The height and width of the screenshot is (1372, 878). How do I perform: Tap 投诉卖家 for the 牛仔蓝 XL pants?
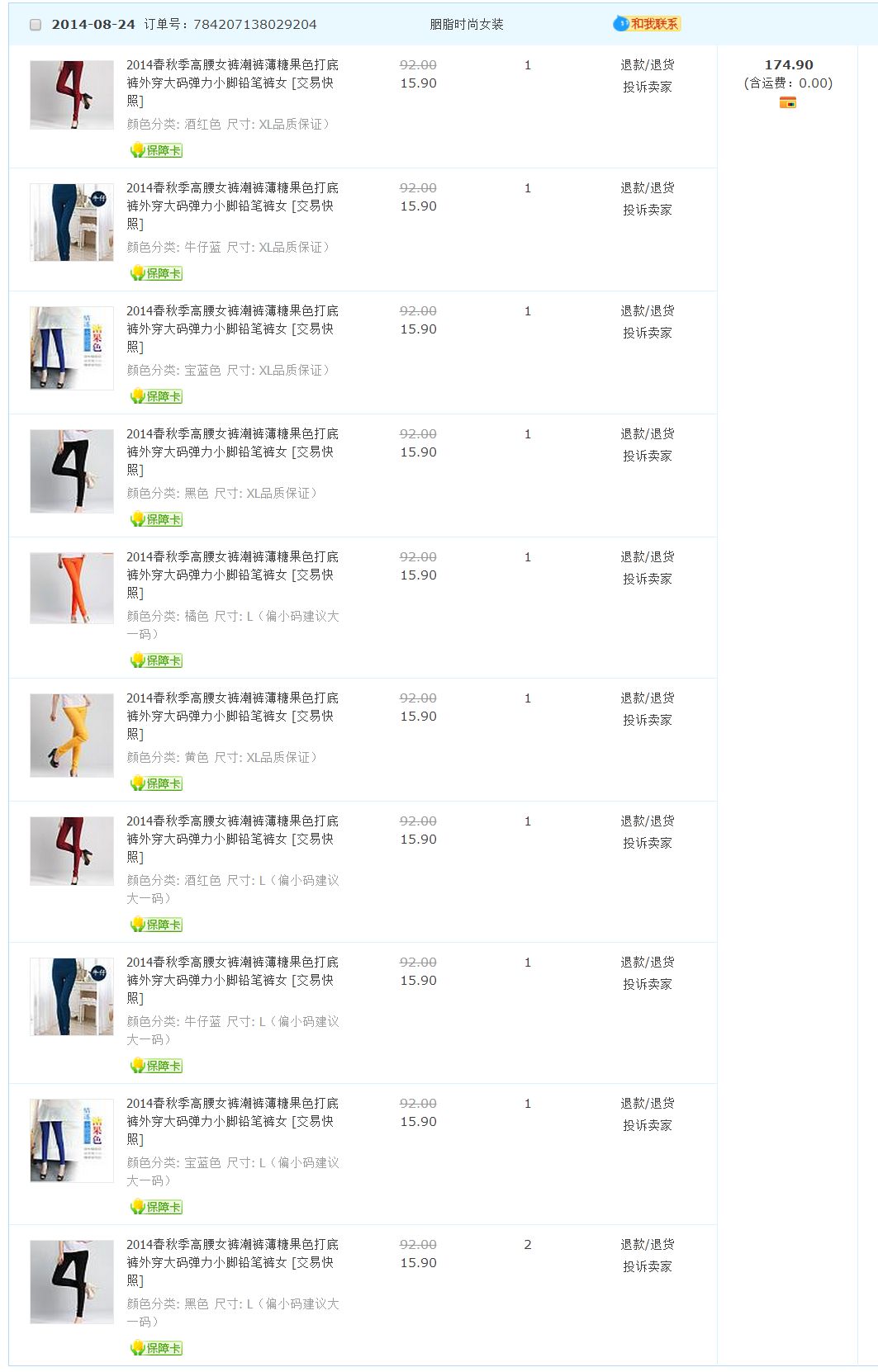[647, 210]
